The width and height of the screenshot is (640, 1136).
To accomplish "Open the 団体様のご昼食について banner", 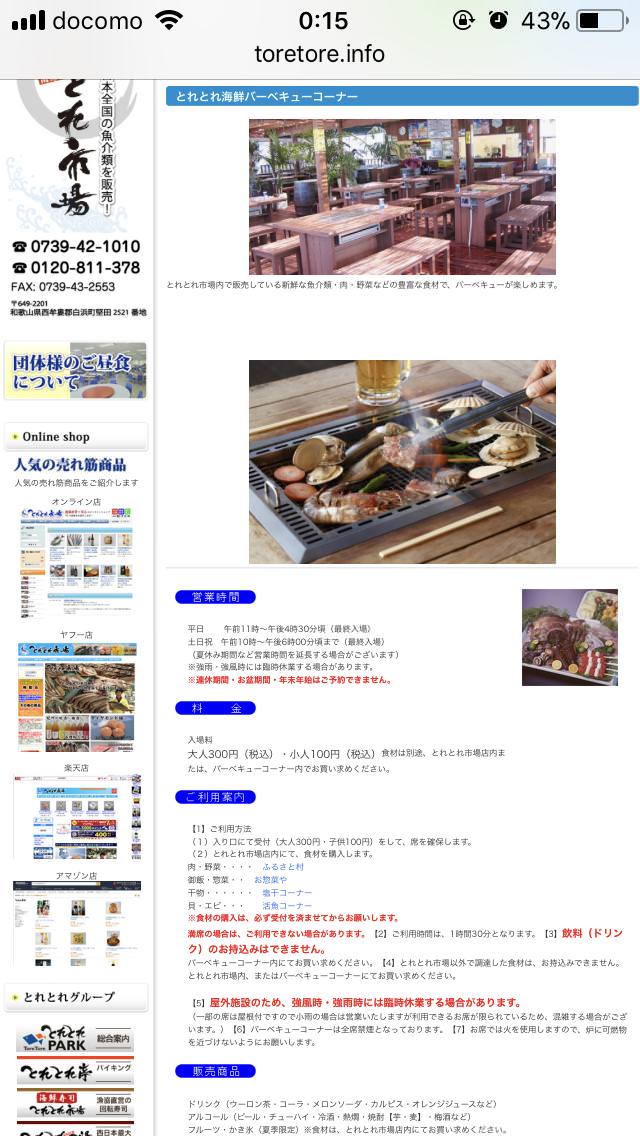I will tap(75, 371).
